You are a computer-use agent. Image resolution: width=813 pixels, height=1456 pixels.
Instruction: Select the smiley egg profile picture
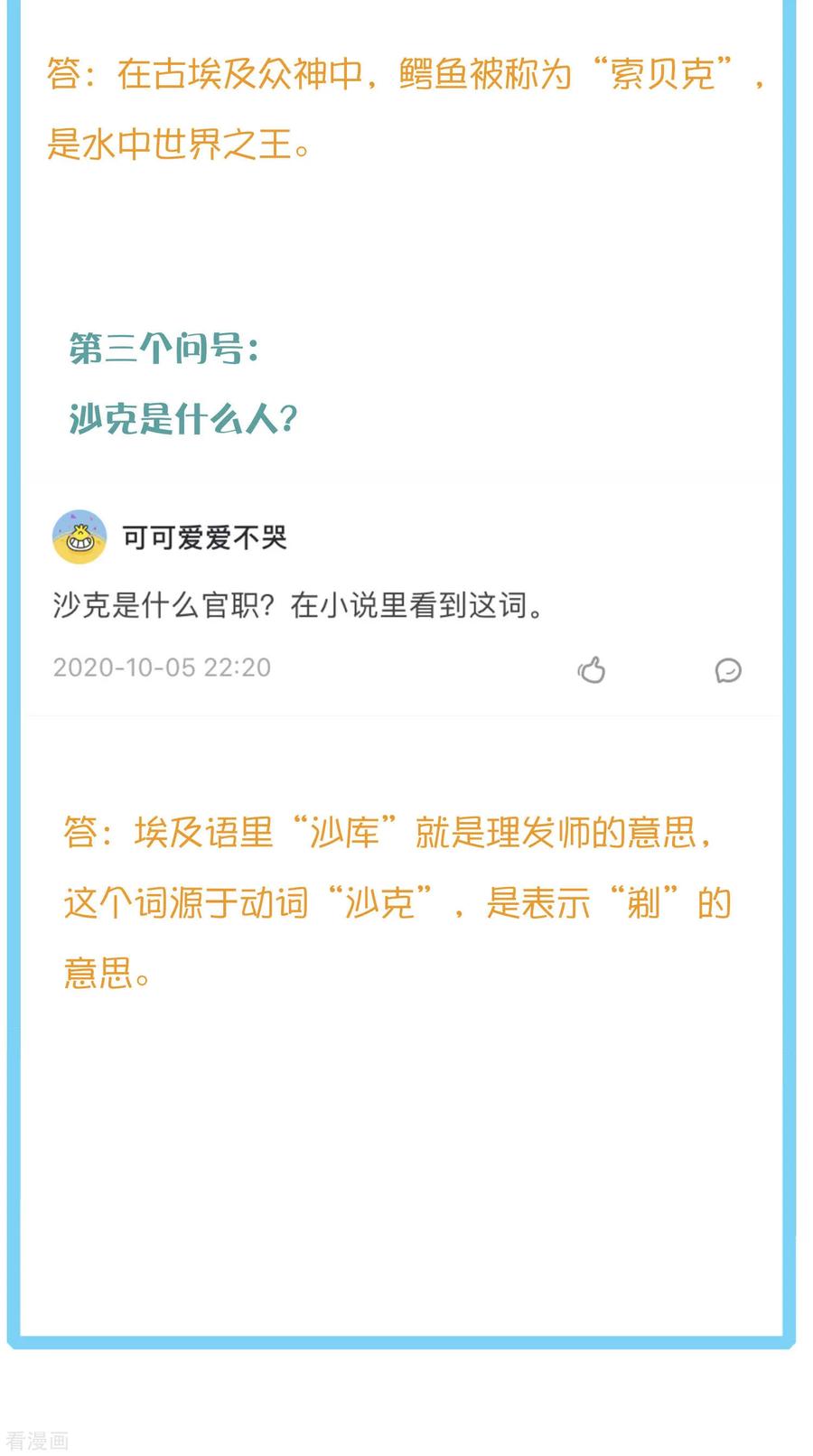pos(80,537)
